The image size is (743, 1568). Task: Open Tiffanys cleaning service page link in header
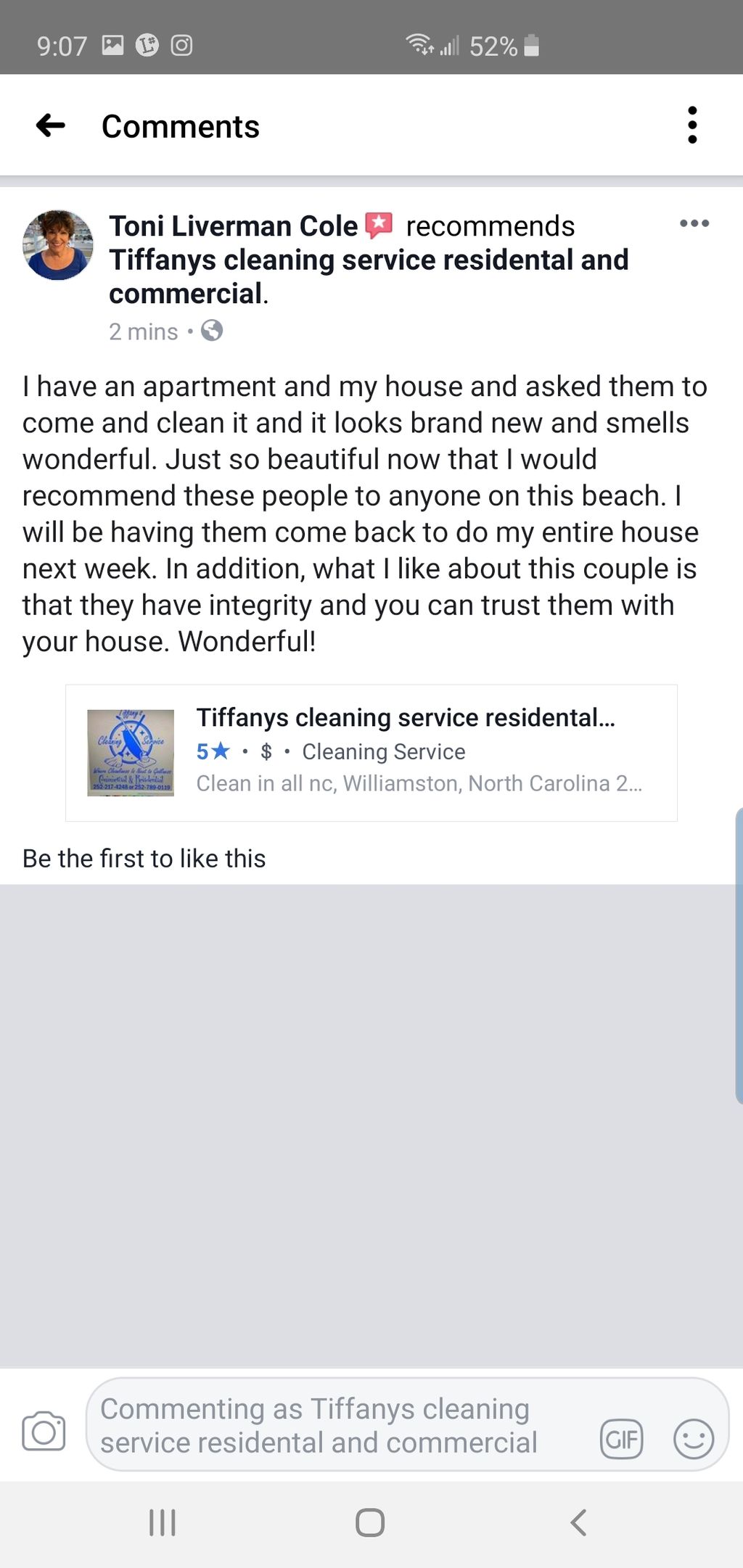368,260
